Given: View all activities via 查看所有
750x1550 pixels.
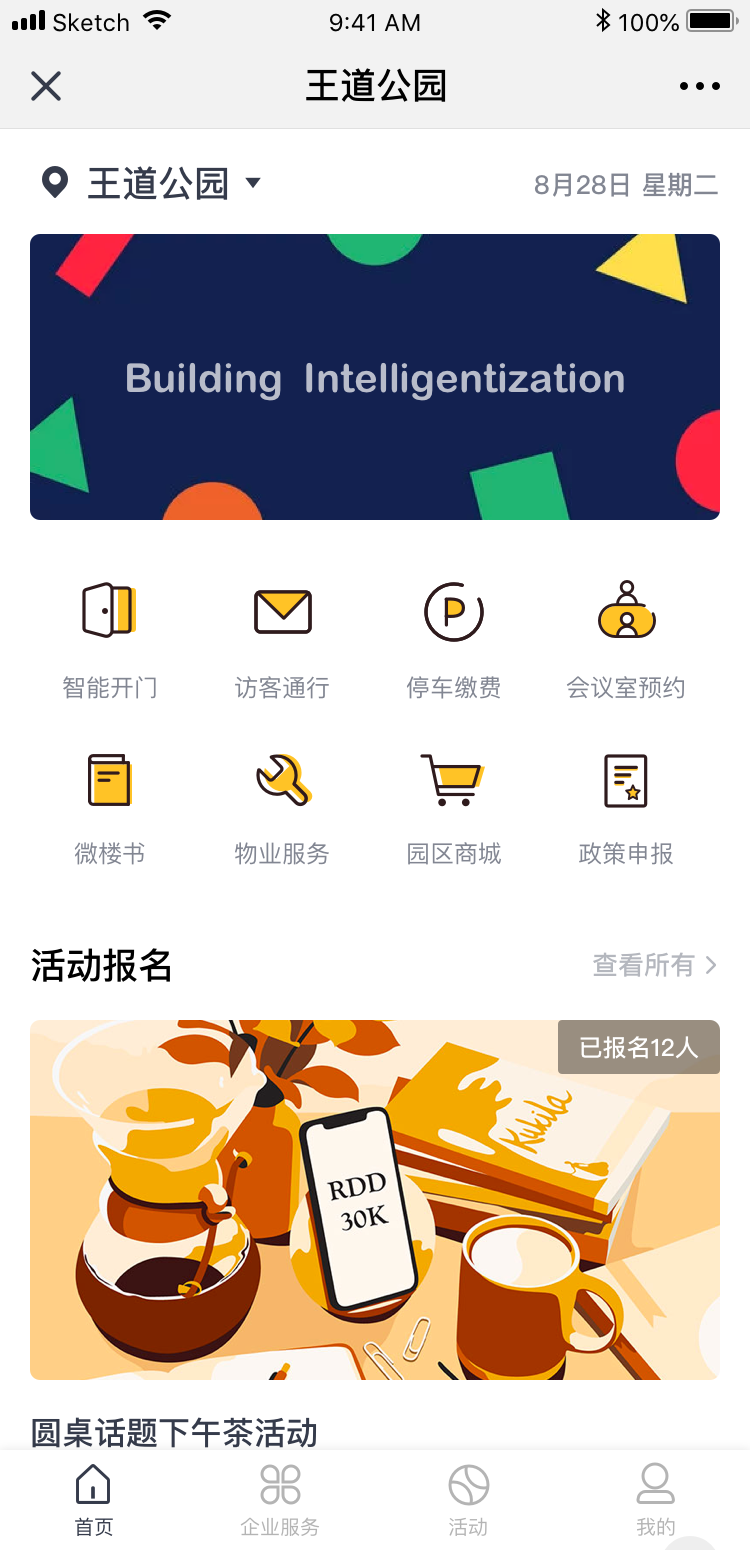Looking at the screenshot, I should [x=654, y=965].
